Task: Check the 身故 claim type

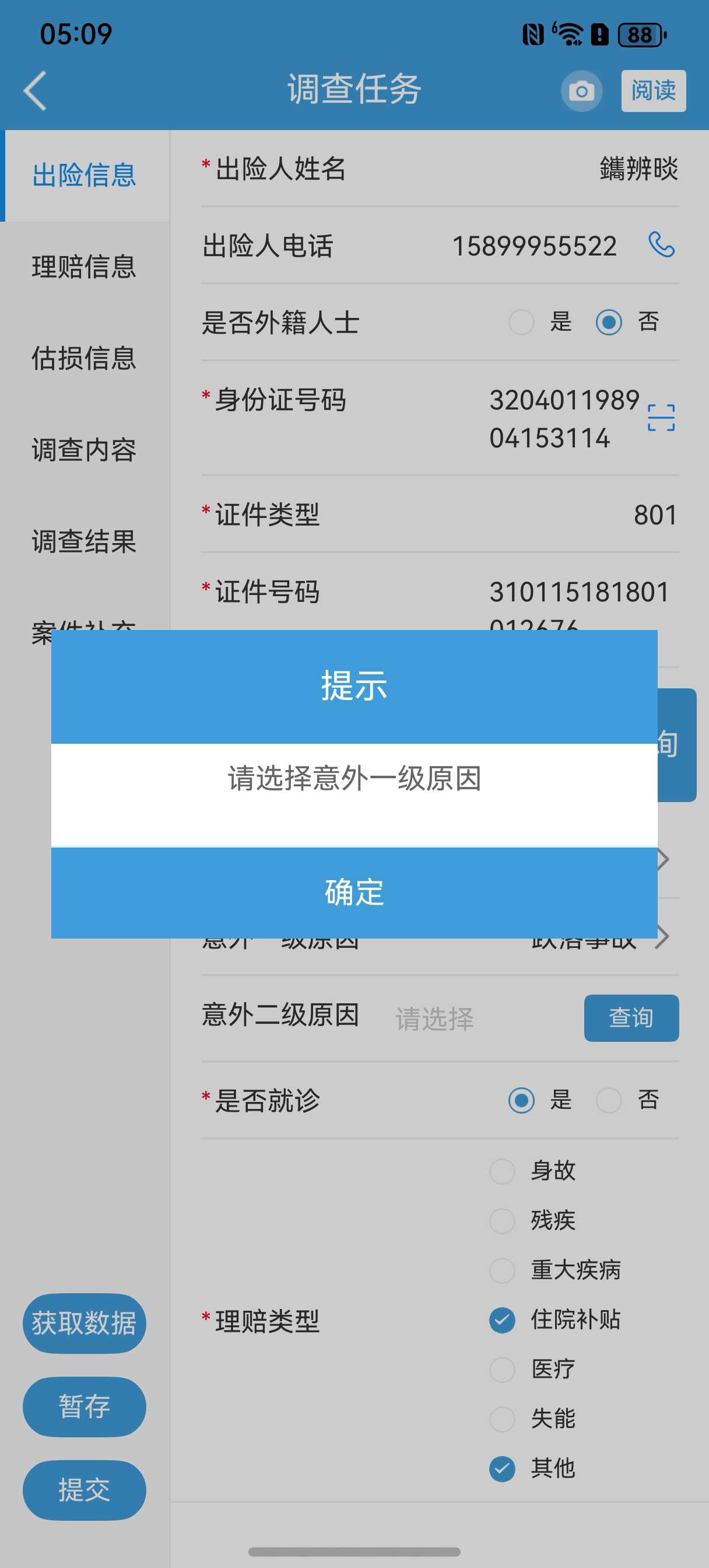Action: click(x=502, y=1171)
